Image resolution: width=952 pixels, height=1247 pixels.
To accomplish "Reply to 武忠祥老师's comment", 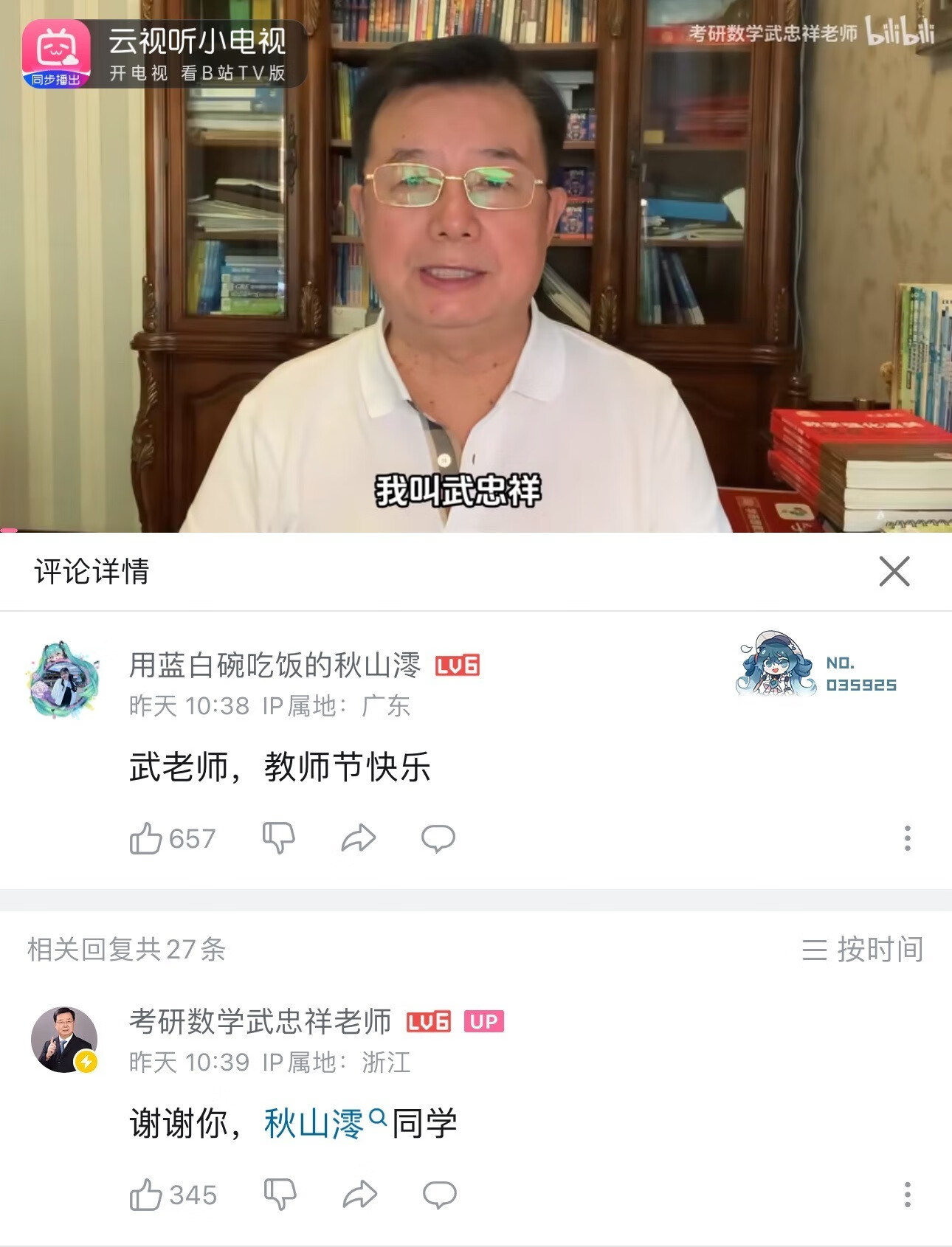I will [x=439, y=1195].
